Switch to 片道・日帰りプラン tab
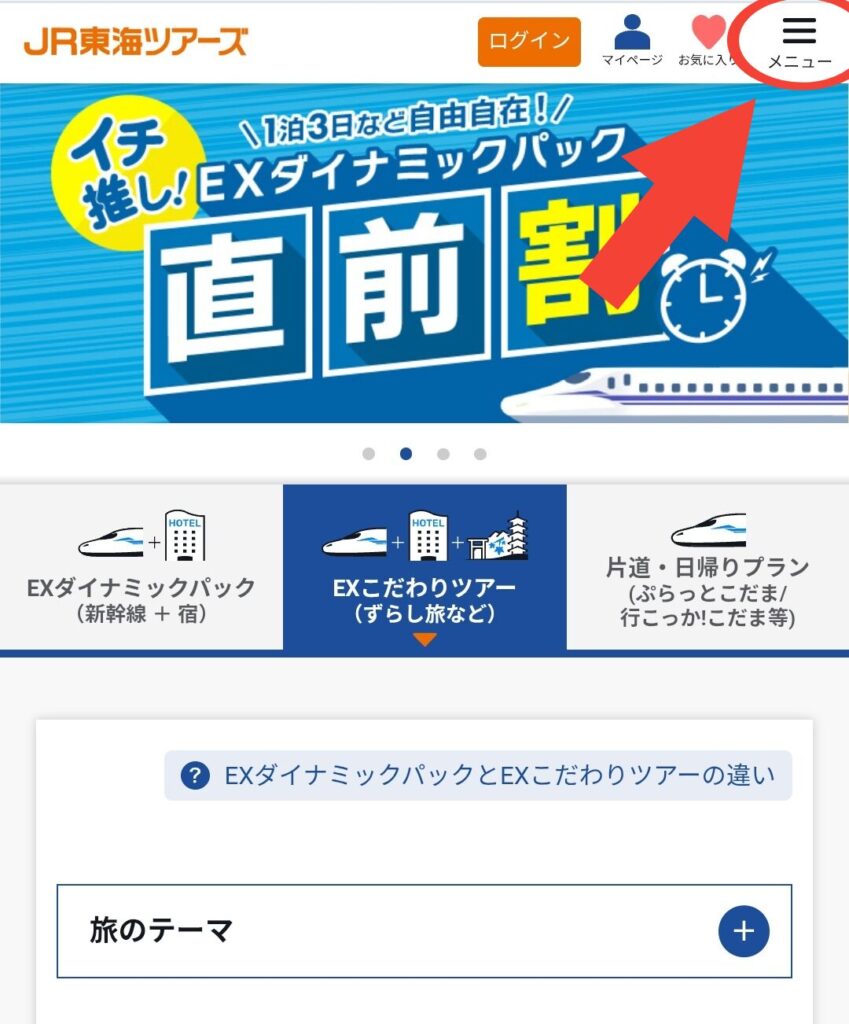Viewport: 849px width, 1024px height. (707, 567)
